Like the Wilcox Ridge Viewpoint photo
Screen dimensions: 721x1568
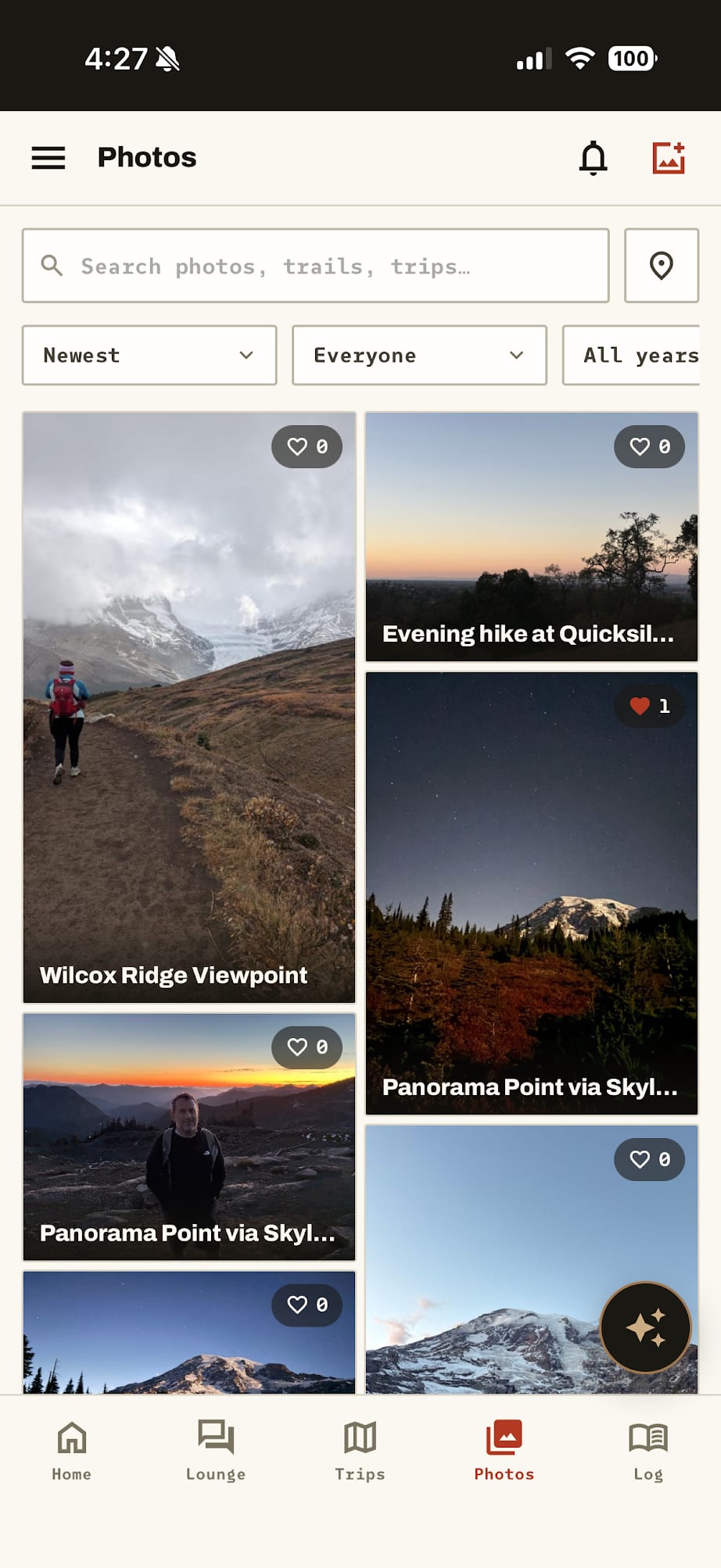pyautogui.click(x=307, y=446)
